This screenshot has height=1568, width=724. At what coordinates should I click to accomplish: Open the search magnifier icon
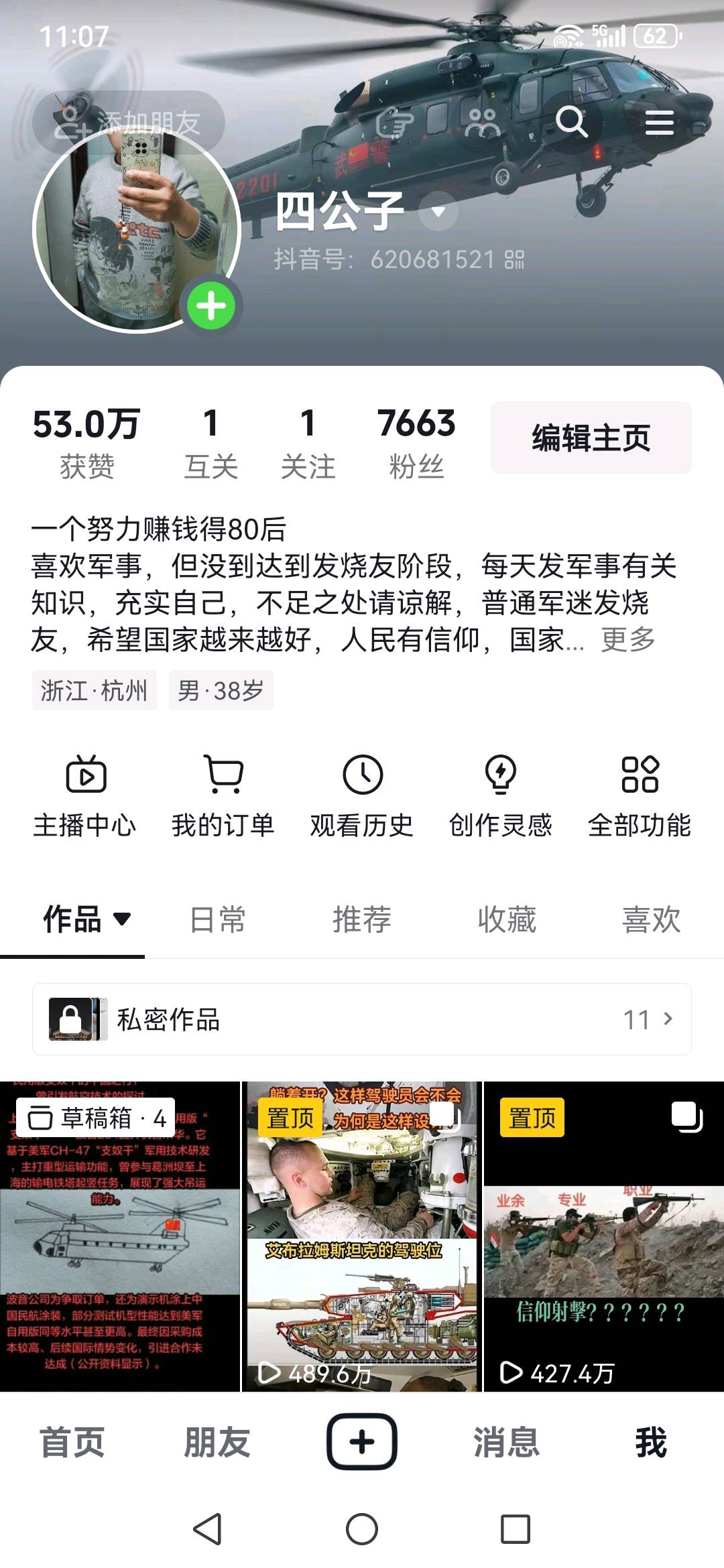pyautogui.click(x=572, y=123)
